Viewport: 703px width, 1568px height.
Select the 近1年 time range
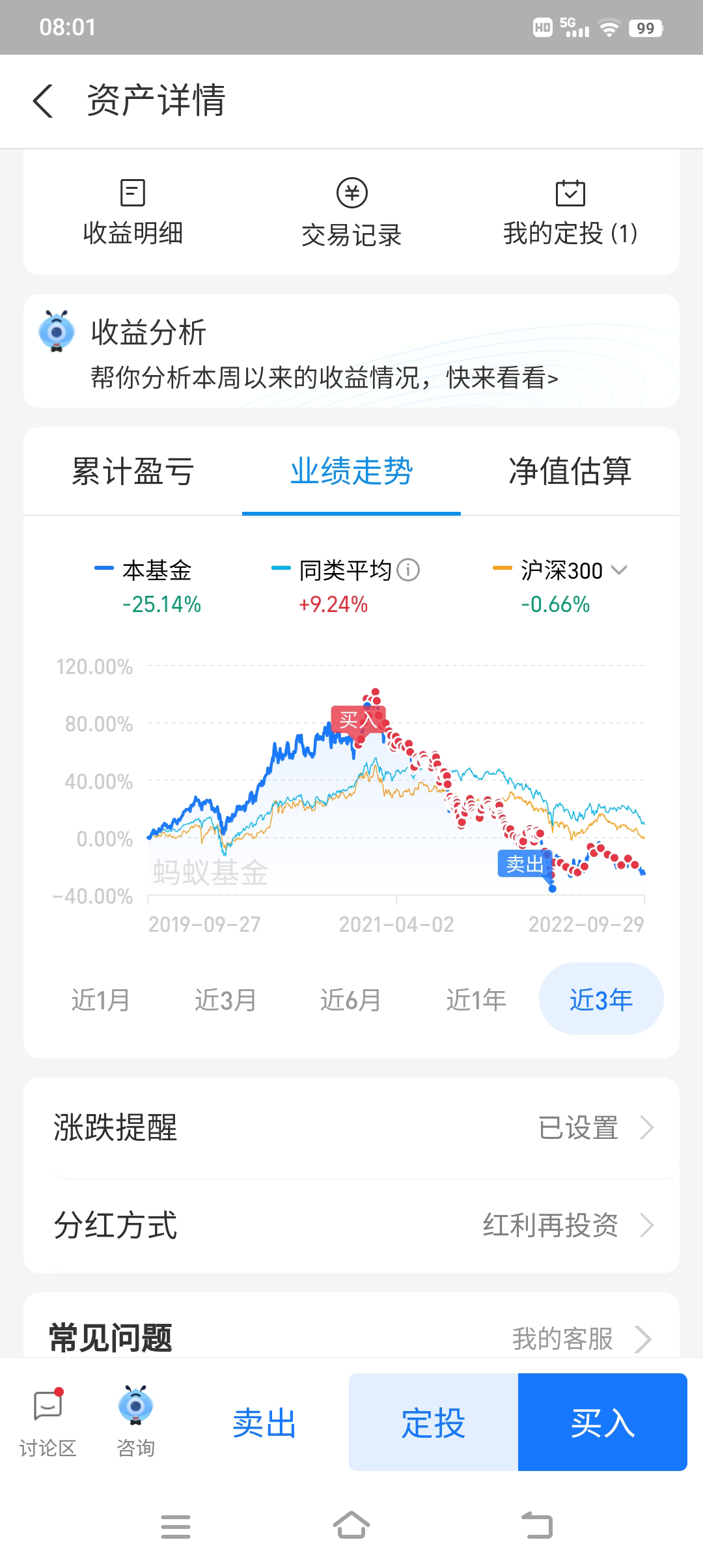click(476, 1000)
